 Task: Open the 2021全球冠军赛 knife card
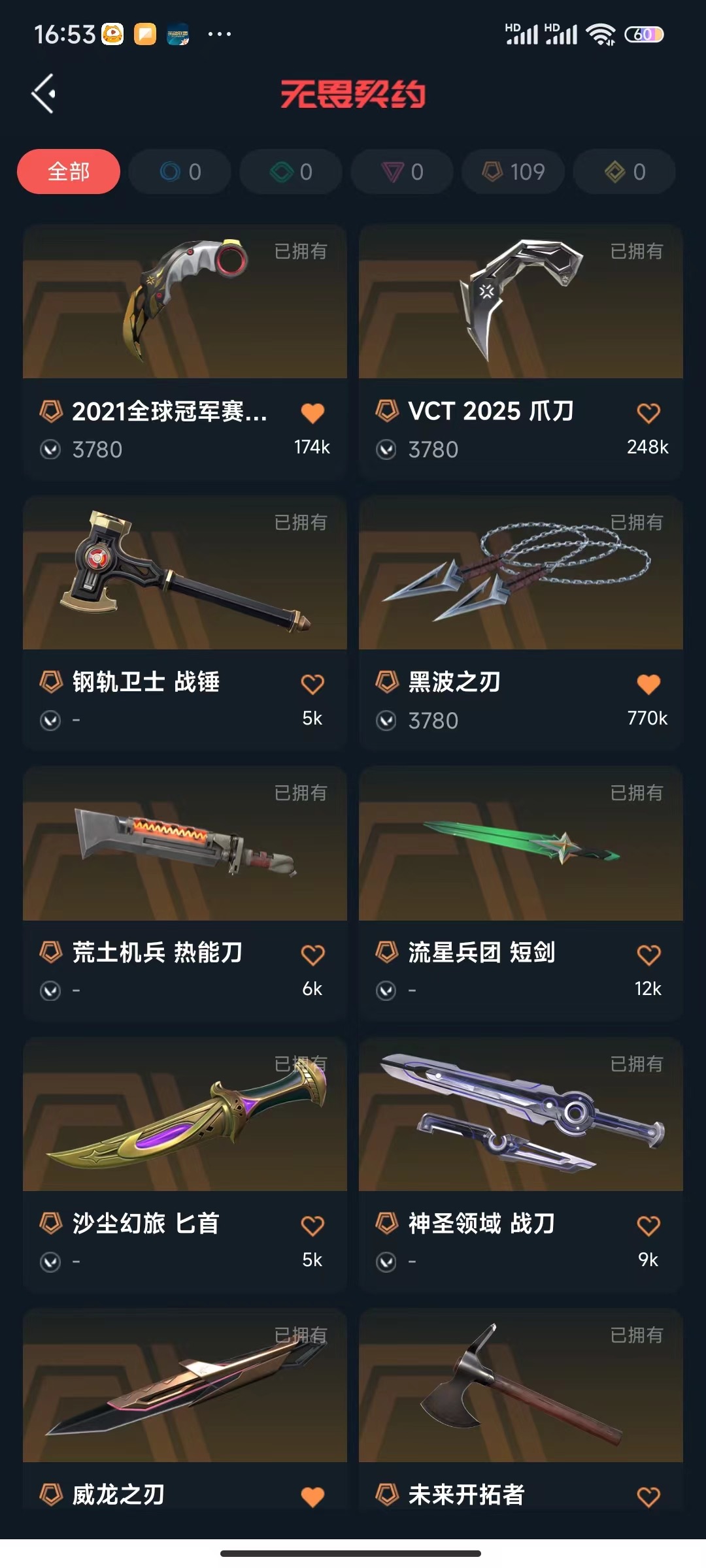click(x=185, y=353)
